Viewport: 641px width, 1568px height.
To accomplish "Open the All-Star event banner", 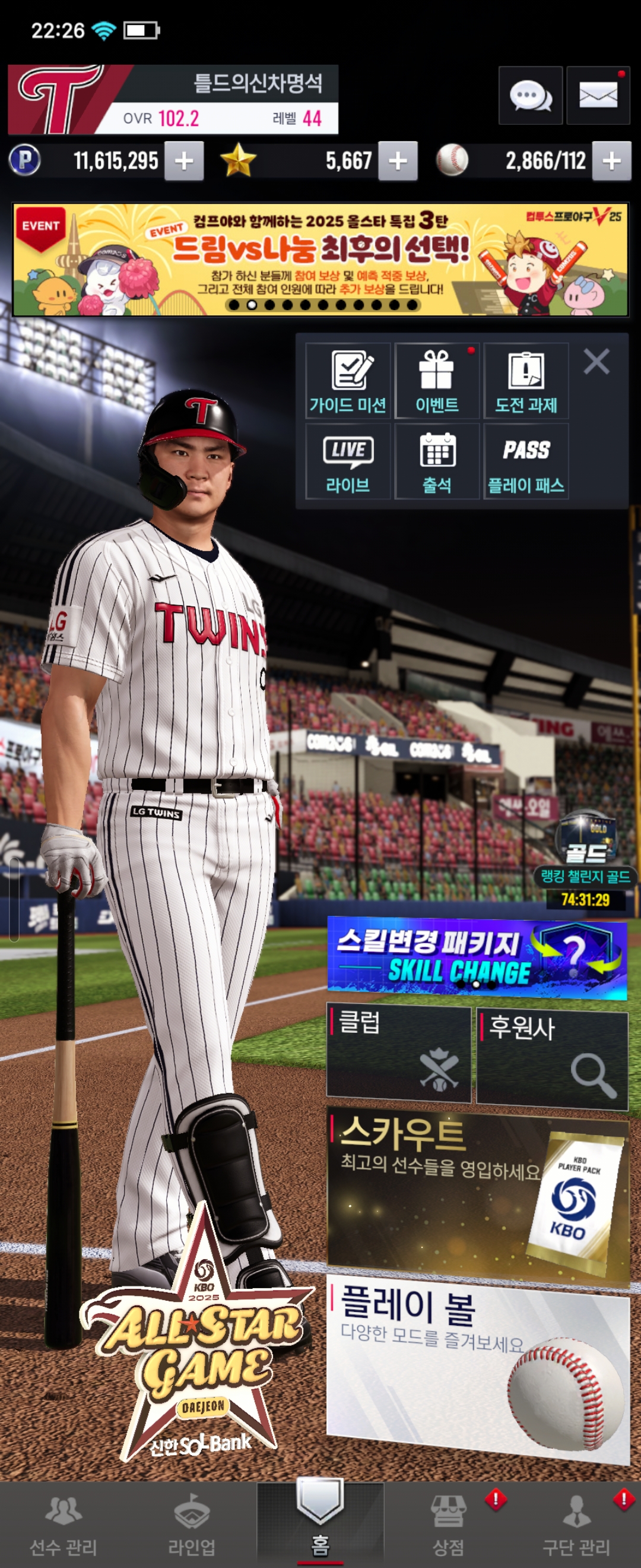I will [x=320, y=260].
